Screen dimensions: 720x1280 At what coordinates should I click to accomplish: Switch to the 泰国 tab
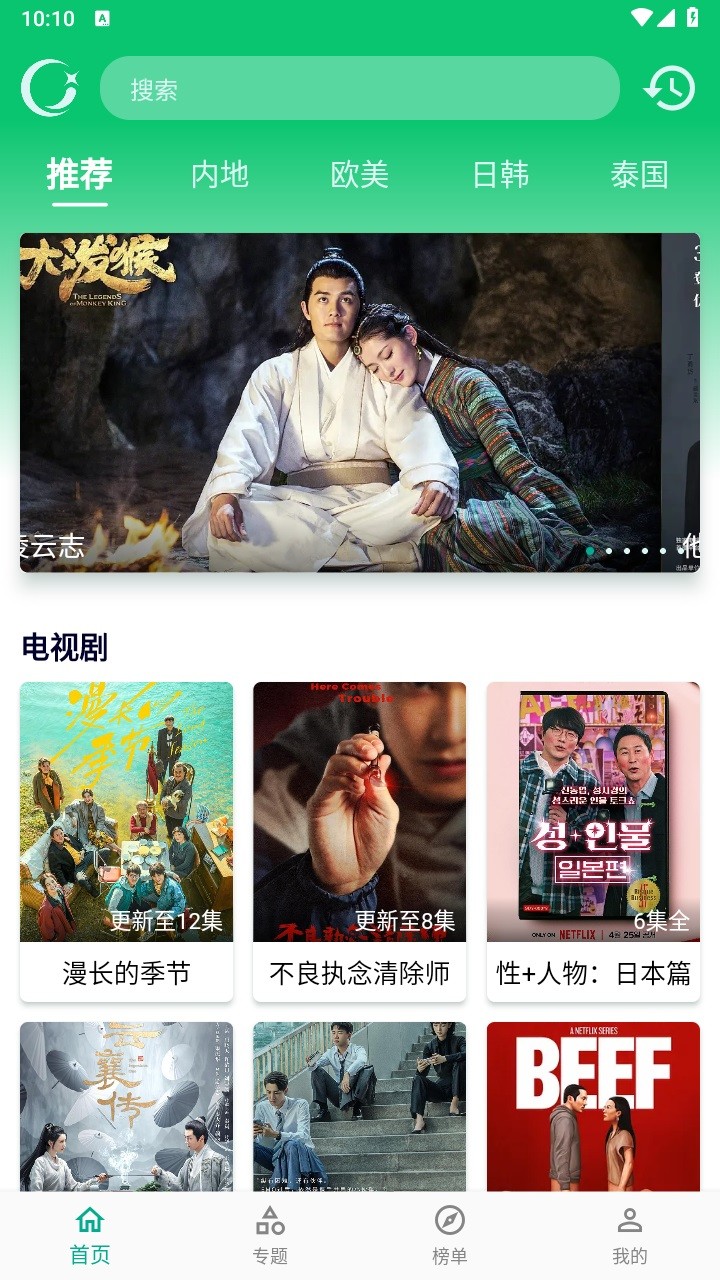click(x=637, y=174)
